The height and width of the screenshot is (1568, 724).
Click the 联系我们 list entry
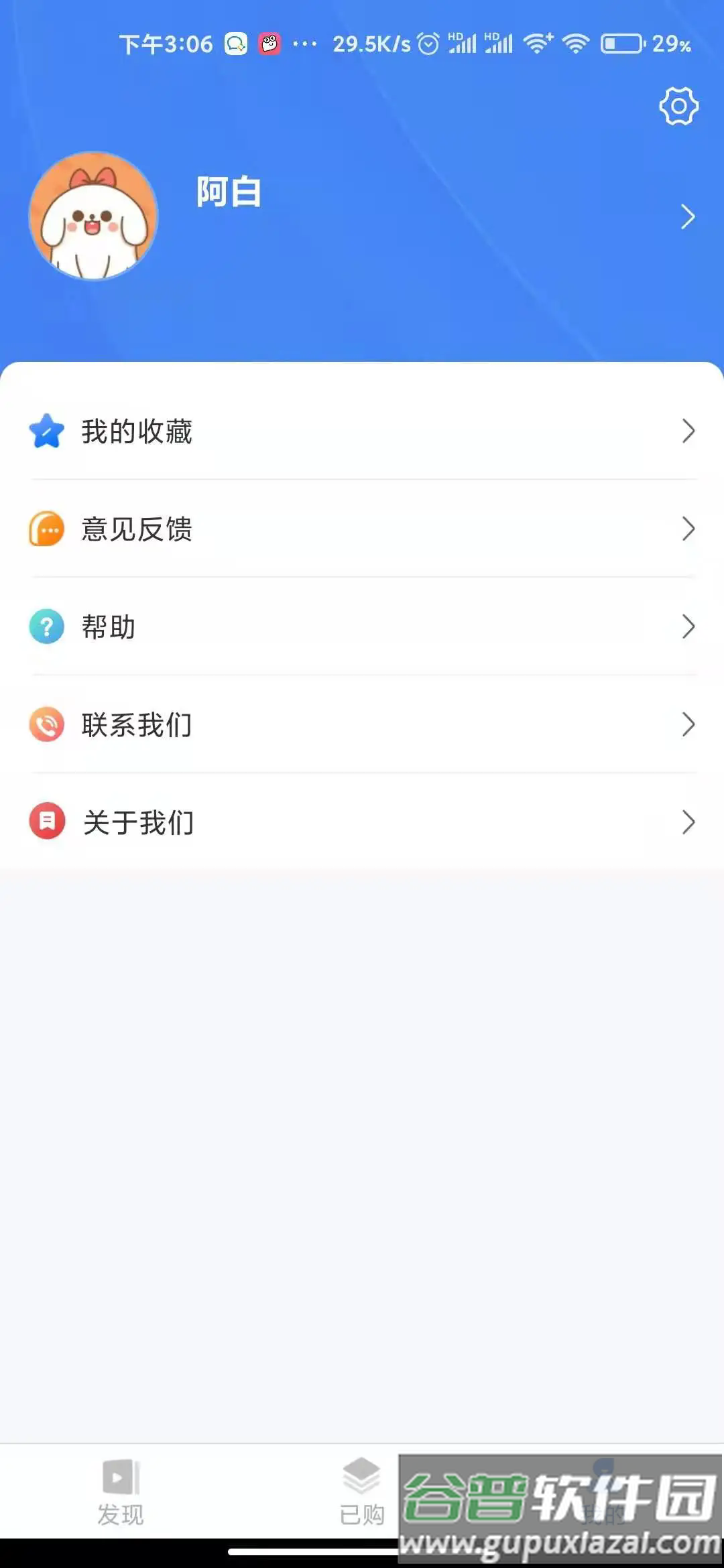[x=268, y=724]
